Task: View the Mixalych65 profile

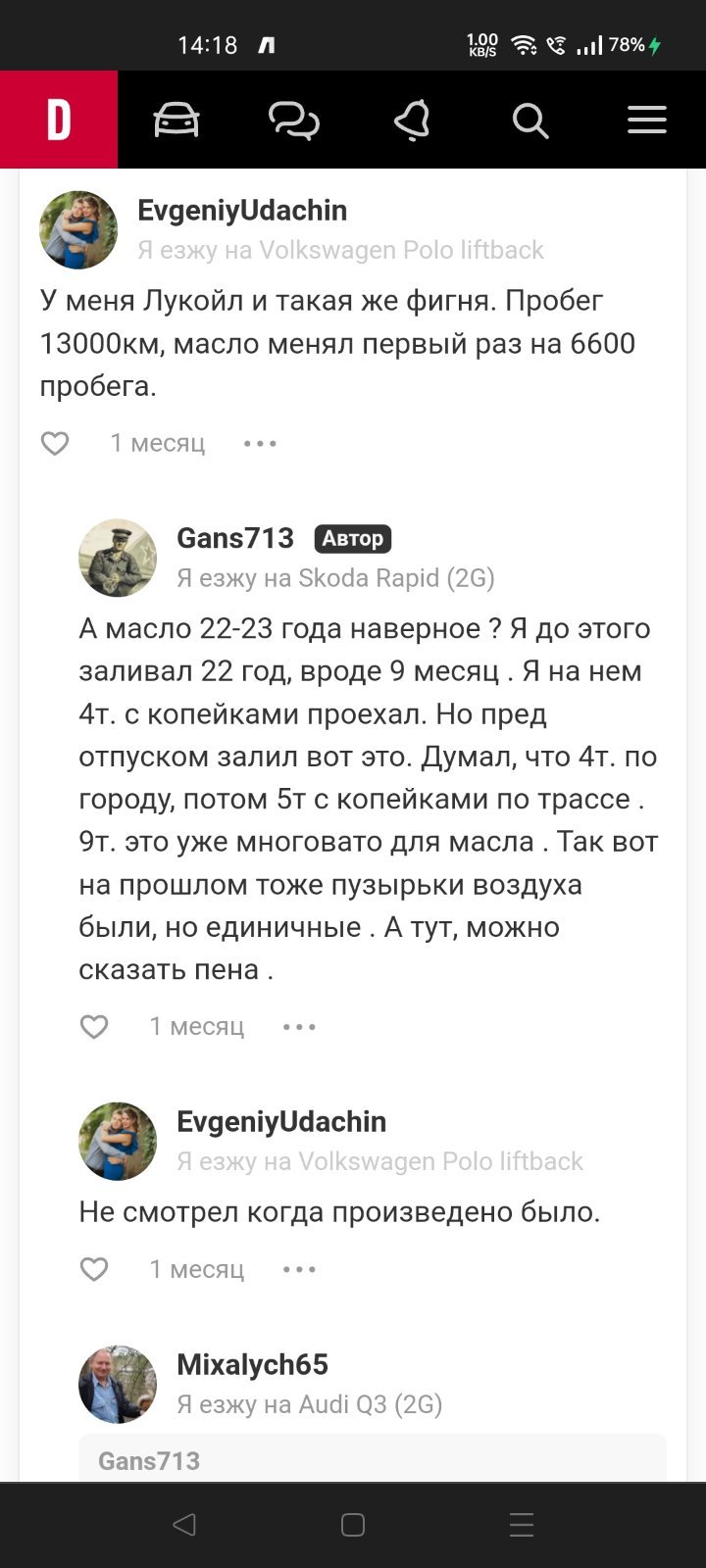Action: coord(252,1364)
